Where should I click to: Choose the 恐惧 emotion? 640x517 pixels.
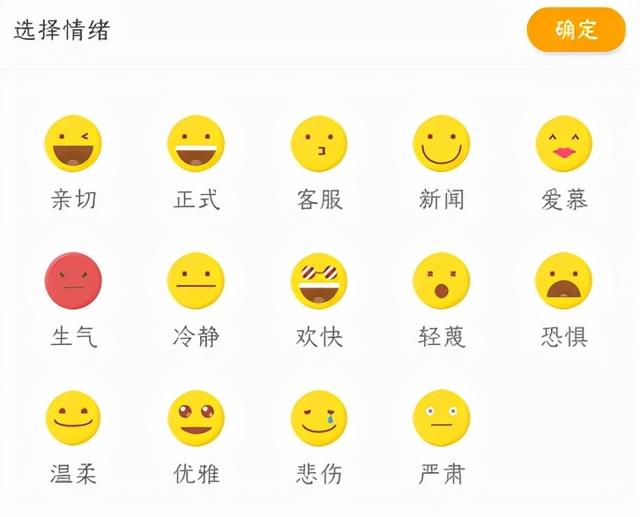tap(564, 281)
